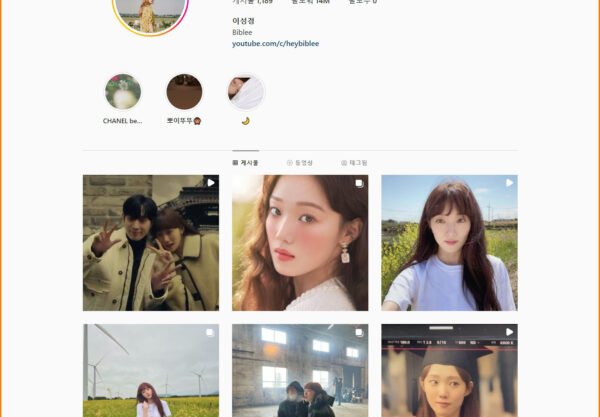Open the Eiffel Tower couple video post
Viewport: 600px width, 417px height.
click(150, 243)
